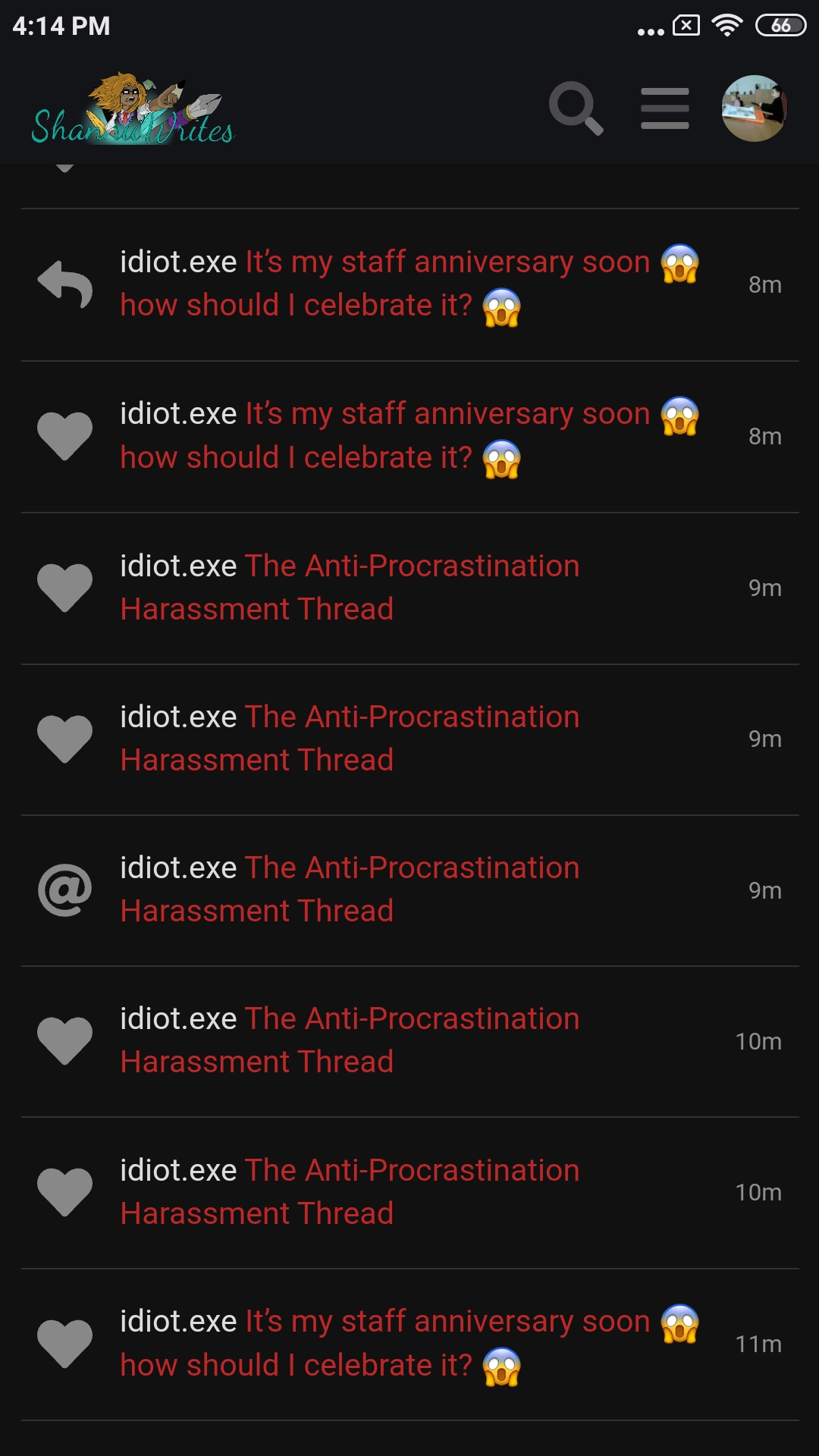Open the profile avatar menu
The image size is (819, 1456).
(754, 108)
